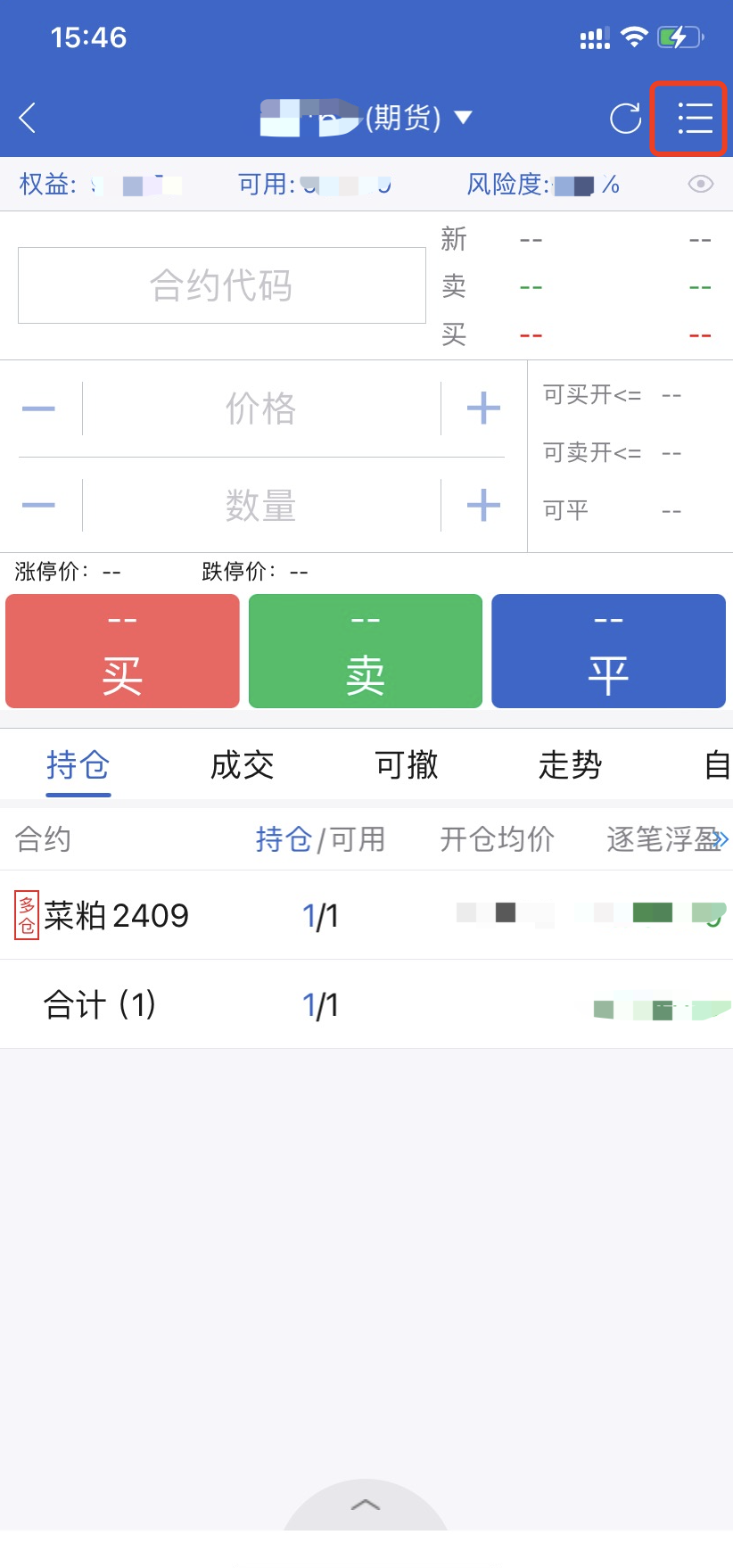733x1568 pixels.
Task: Switch to the 成交 tab
Action: click(242, 765)
